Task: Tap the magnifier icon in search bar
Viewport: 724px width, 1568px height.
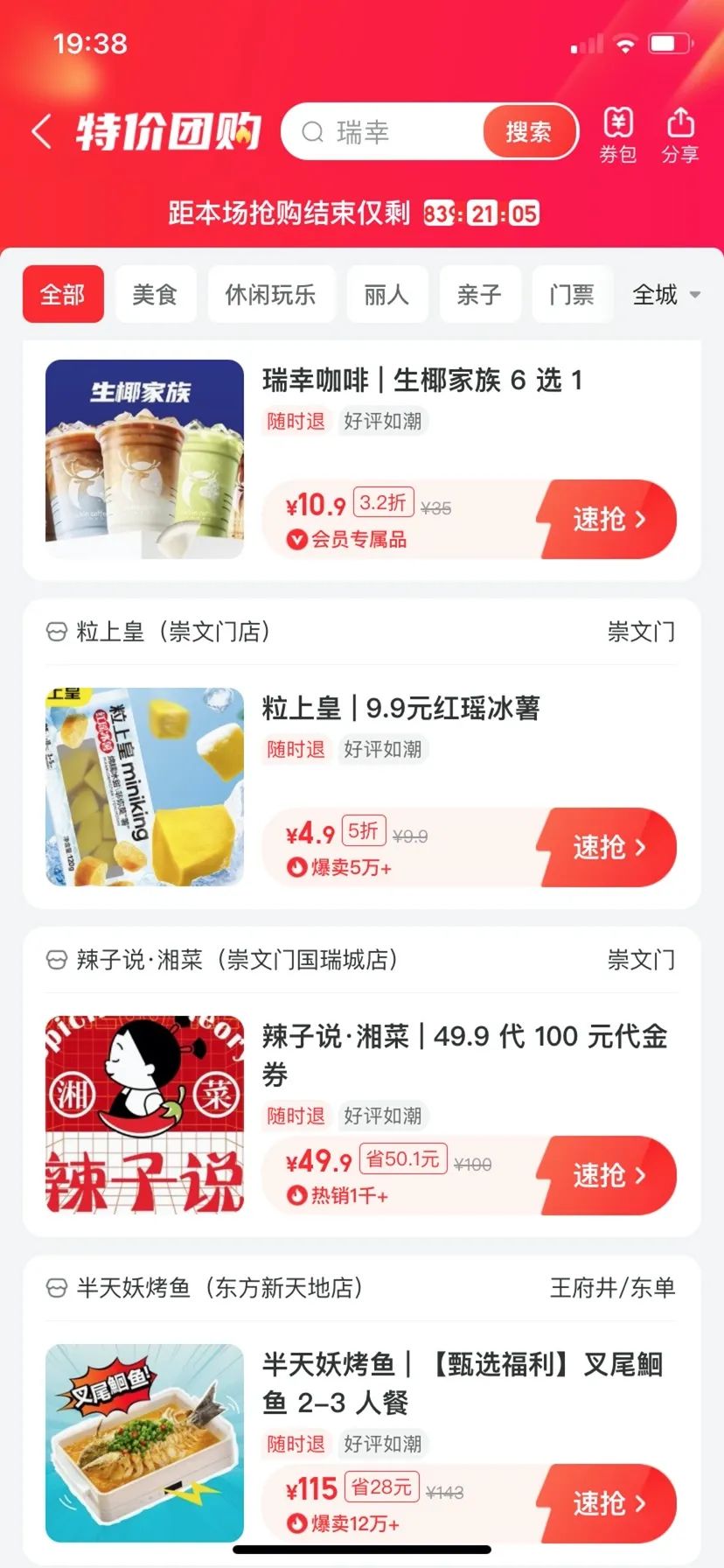Action: click(312, 132)
